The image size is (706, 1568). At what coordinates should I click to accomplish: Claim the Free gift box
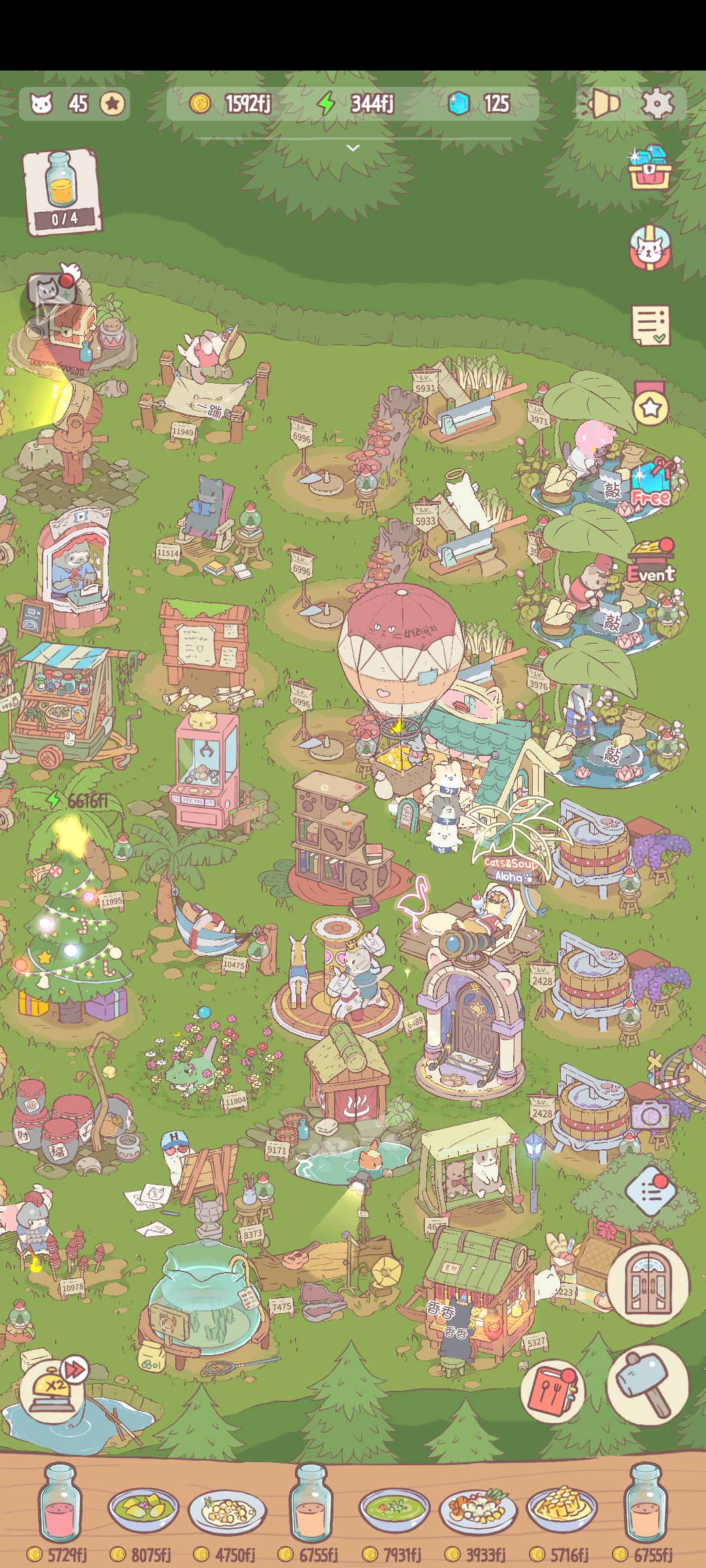coord(650,483)
